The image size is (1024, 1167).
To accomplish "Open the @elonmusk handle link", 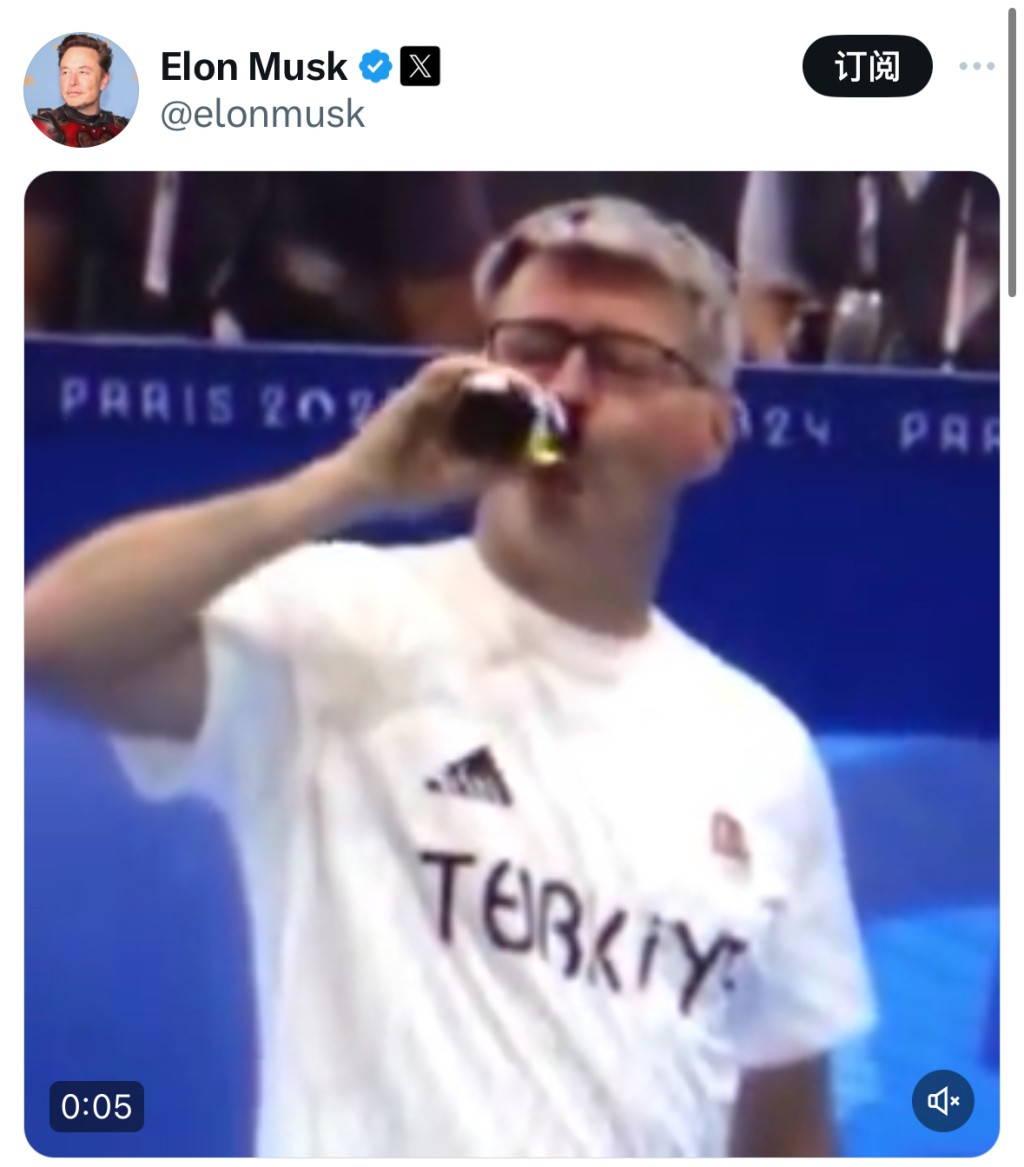I will pos(263,114).
